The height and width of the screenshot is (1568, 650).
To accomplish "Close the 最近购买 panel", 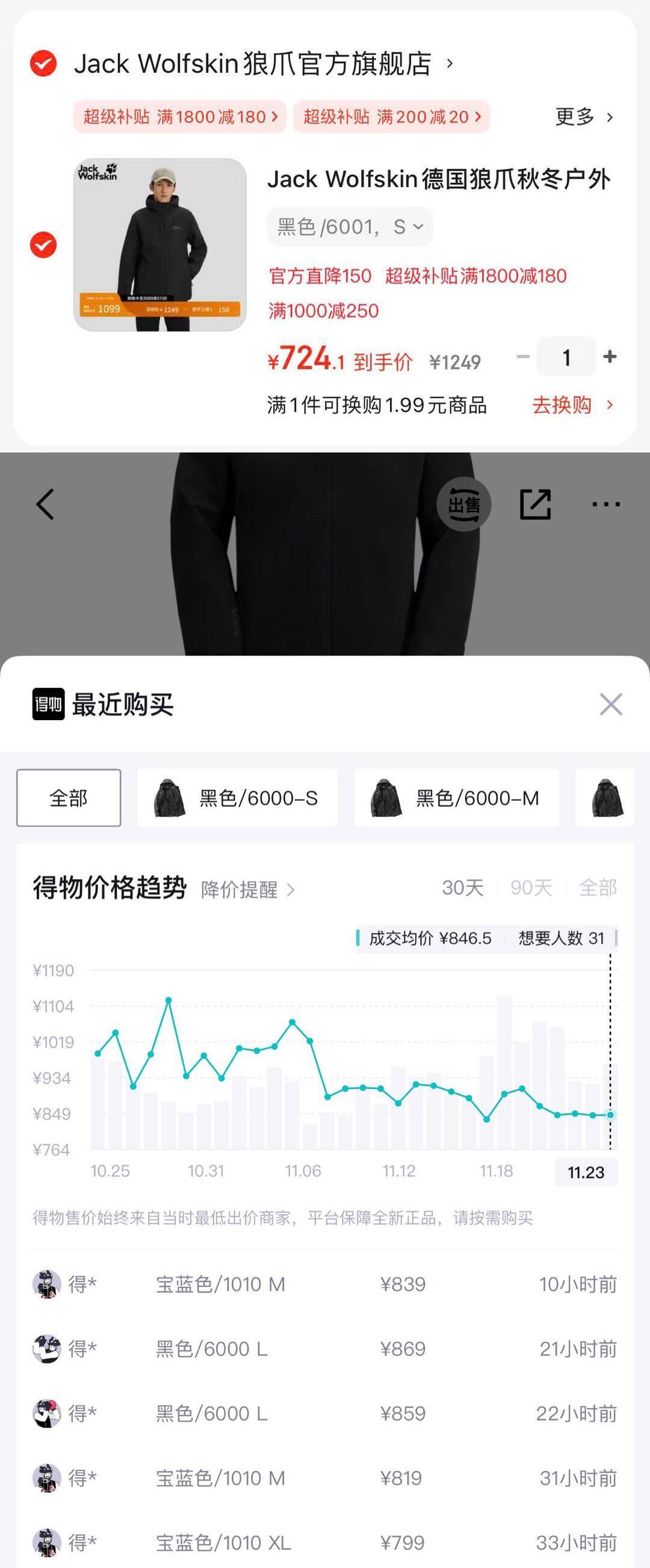I will click(610, 704).
